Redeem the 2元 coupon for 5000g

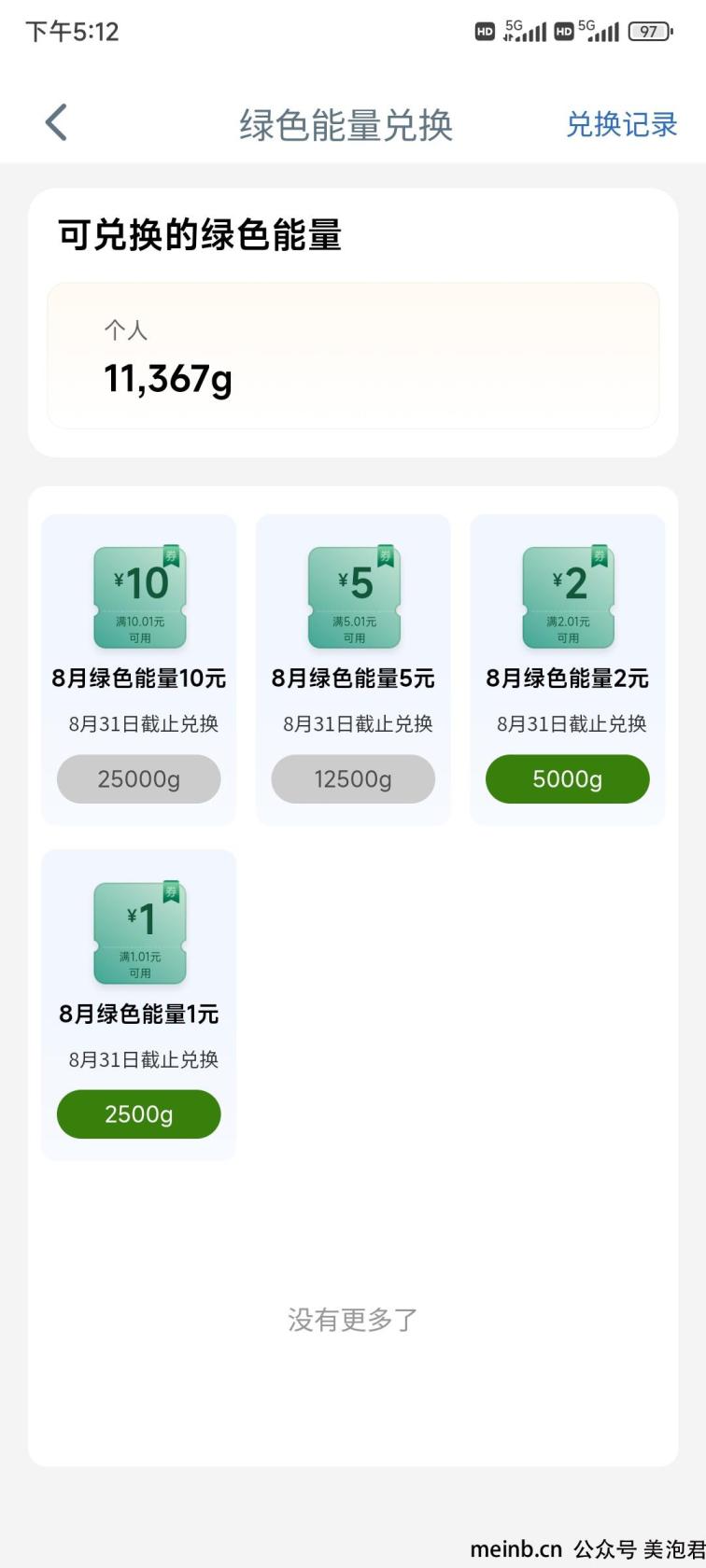pyautogui.click(x=568, y=779)
